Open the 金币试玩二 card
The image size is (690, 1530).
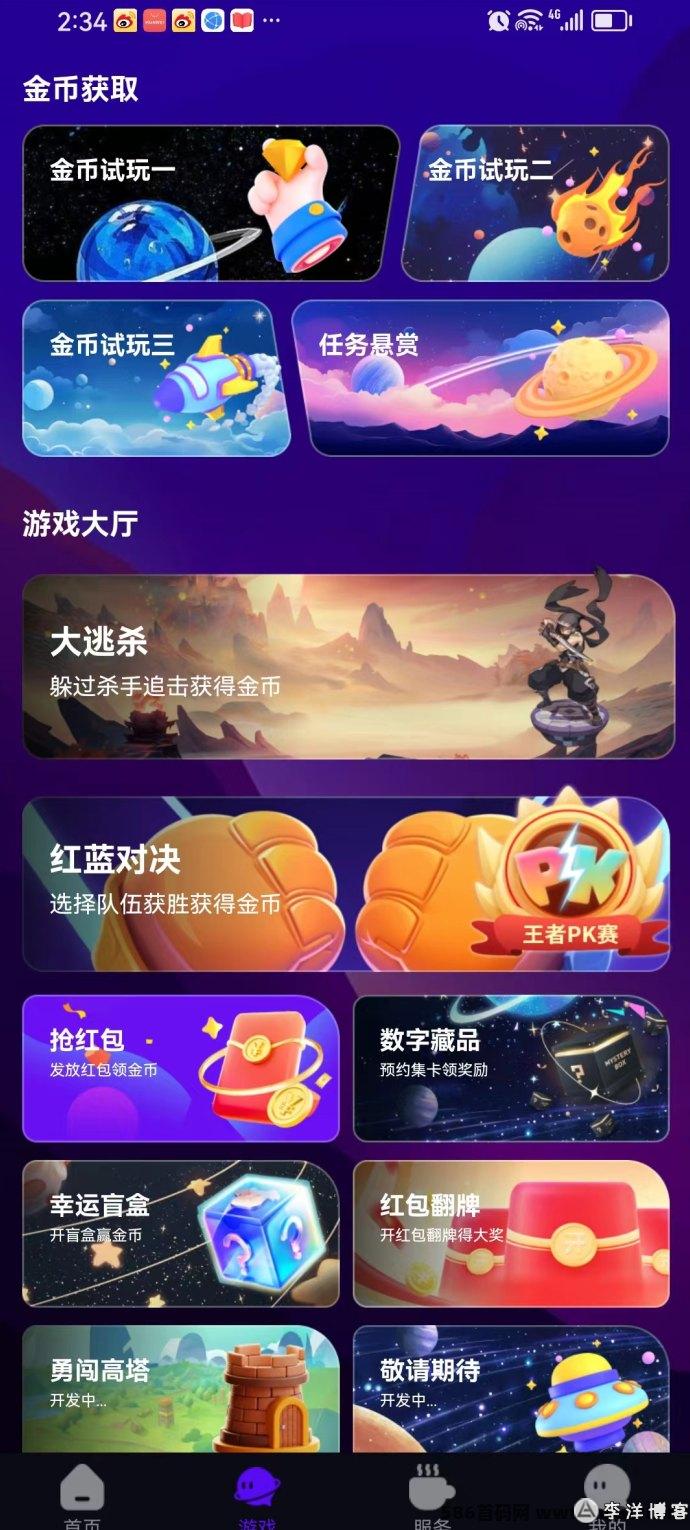[536, 203]
